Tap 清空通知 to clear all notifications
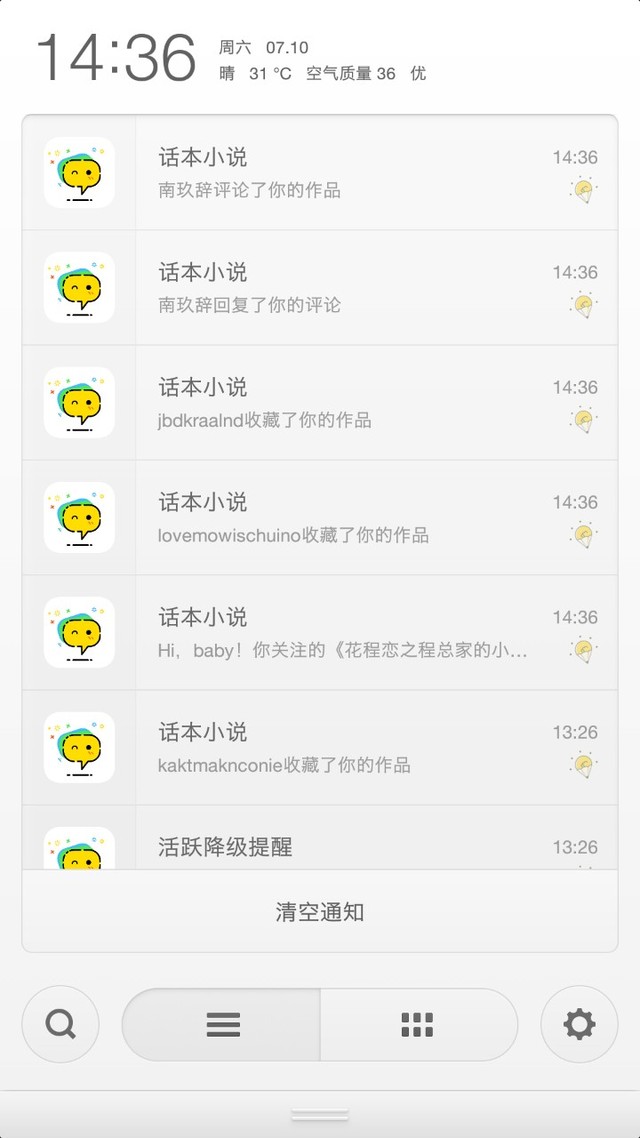The image size is (640, 1138). (x=320, y=912)
